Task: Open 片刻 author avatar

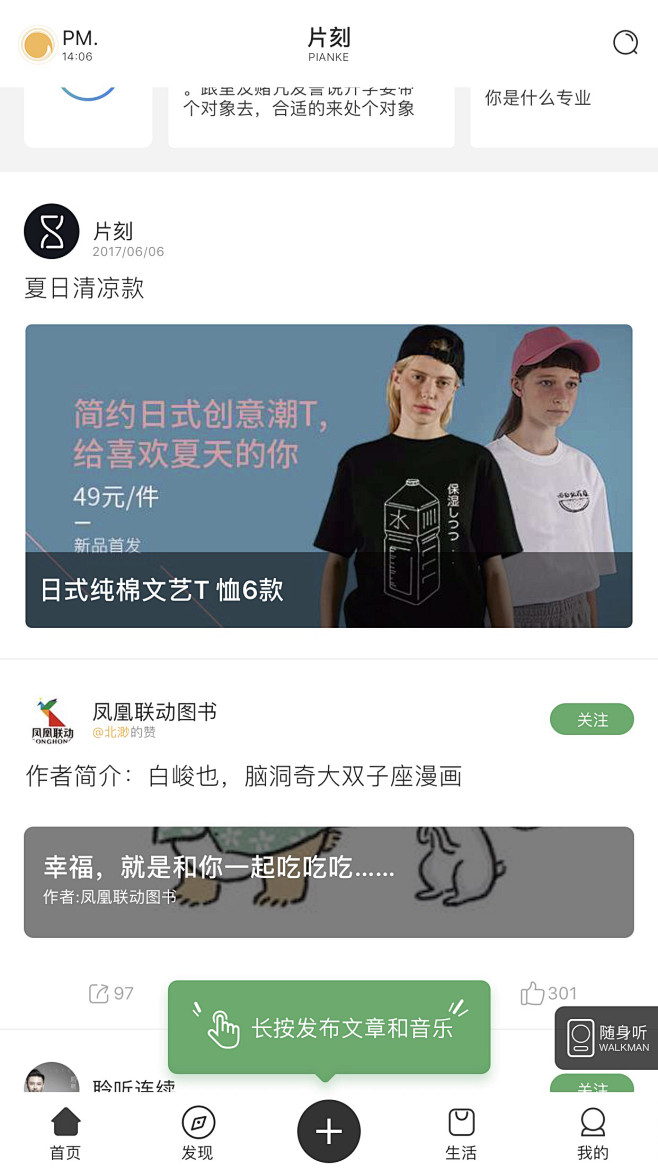Action: [x=51, y=231]
